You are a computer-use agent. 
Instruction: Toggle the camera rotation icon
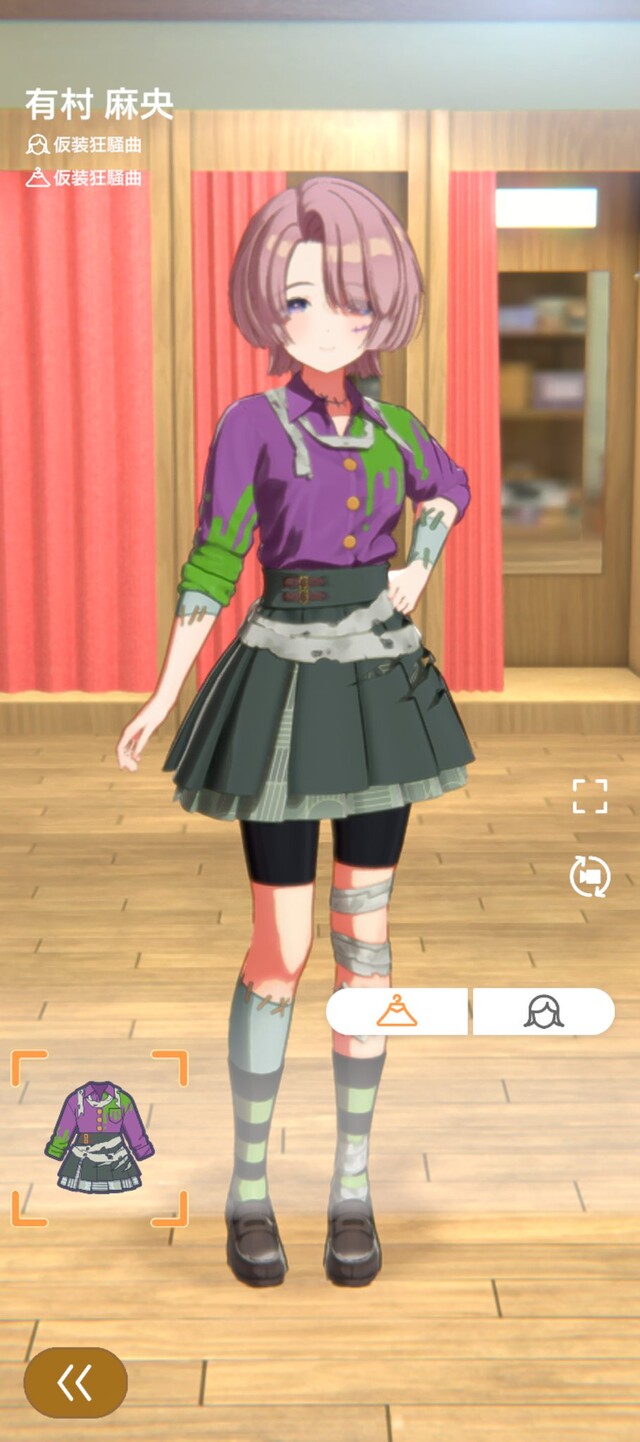[x=590, y=876]
